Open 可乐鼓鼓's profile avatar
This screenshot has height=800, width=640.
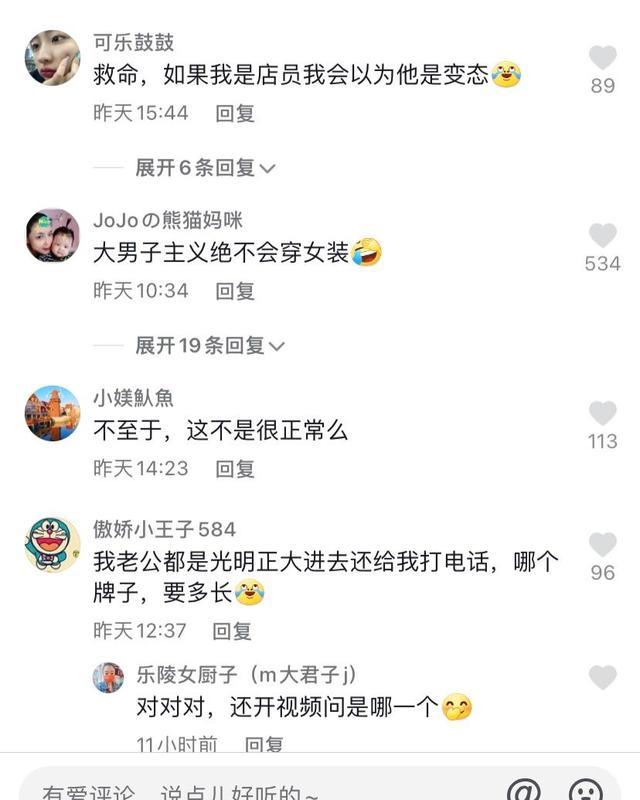[52, 58]
